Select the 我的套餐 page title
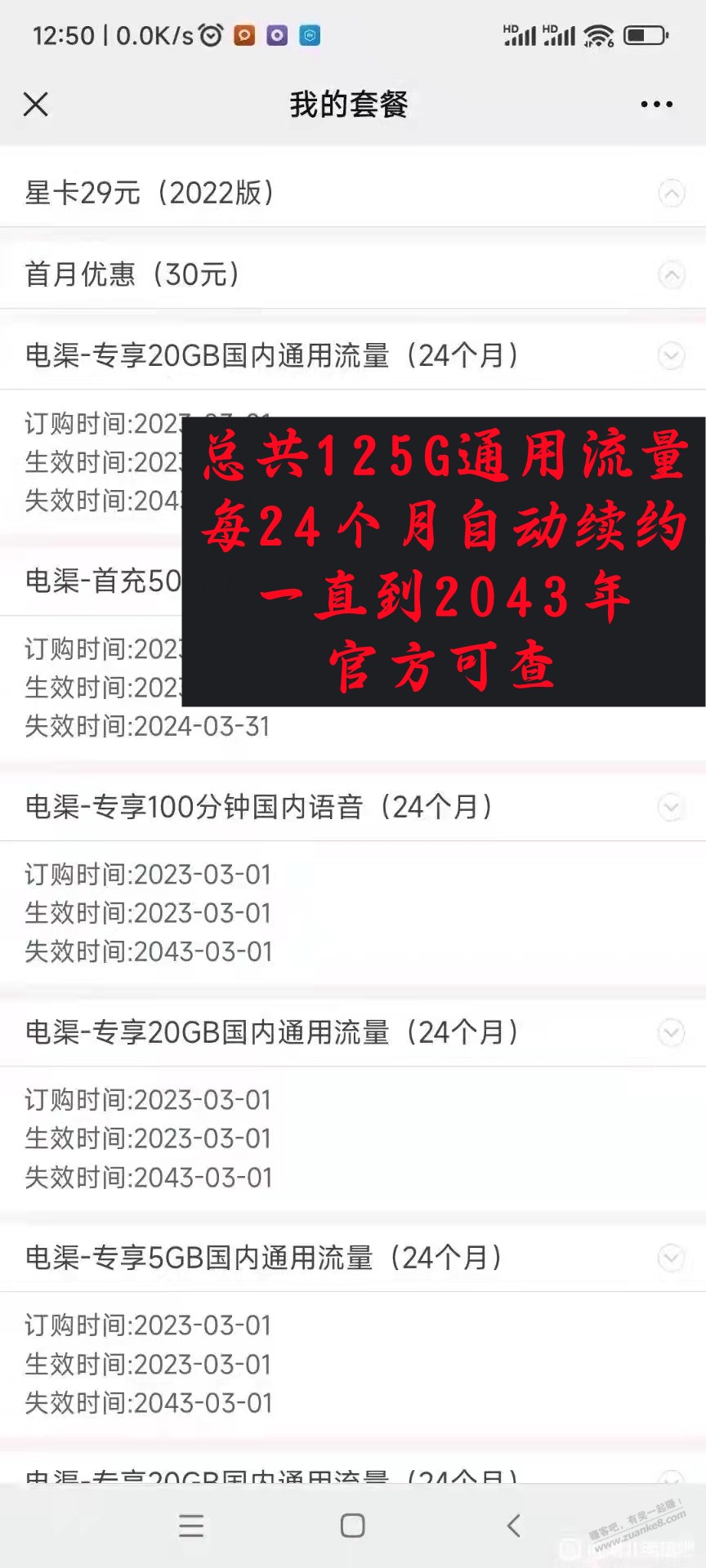 coord(349,105)
